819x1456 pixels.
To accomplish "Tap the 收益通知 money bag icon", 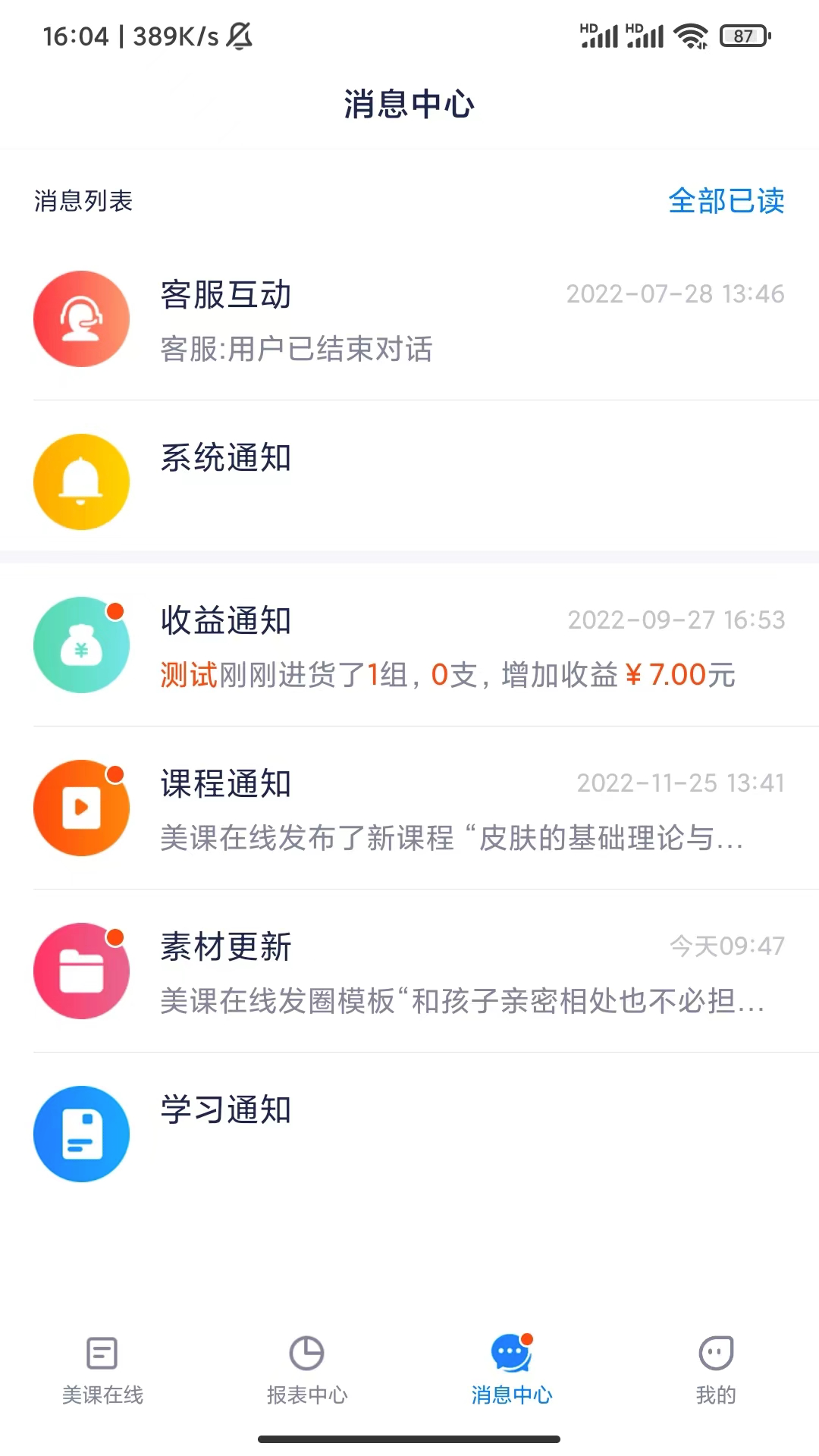I will coord(81,645).
